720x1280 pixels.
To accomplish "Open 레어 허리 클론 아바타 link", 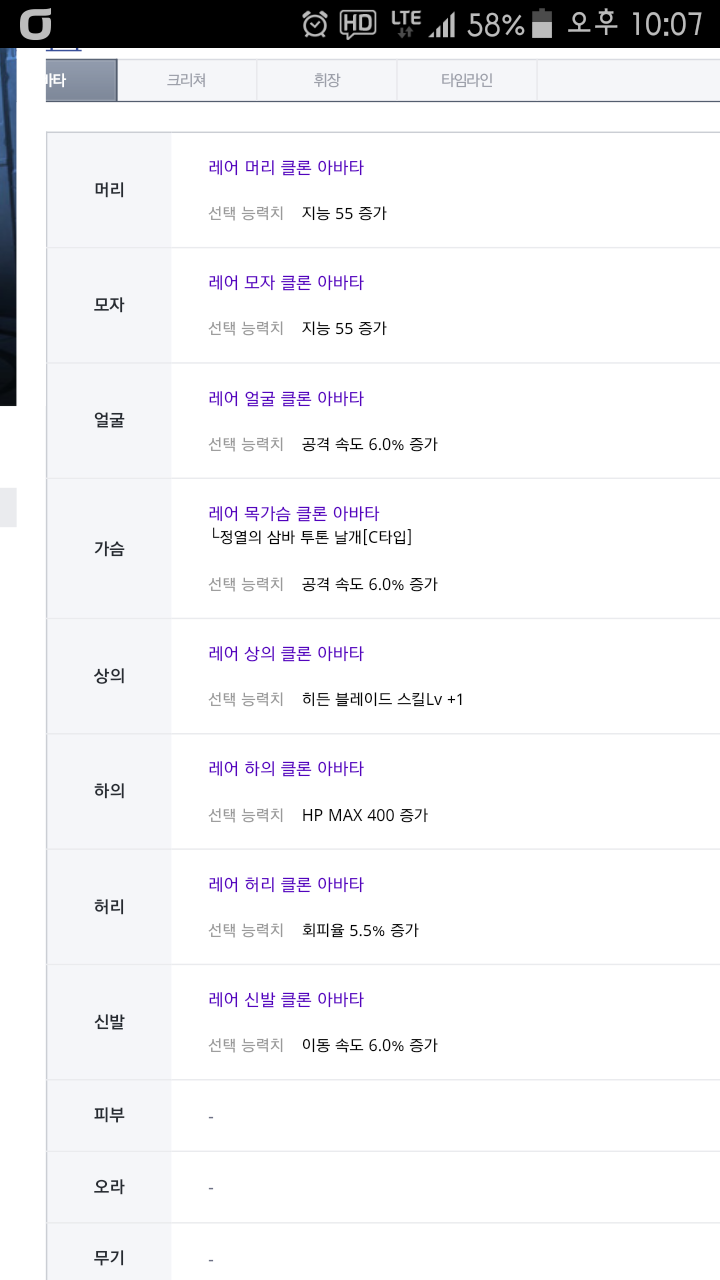I will [x=286, y=885].
